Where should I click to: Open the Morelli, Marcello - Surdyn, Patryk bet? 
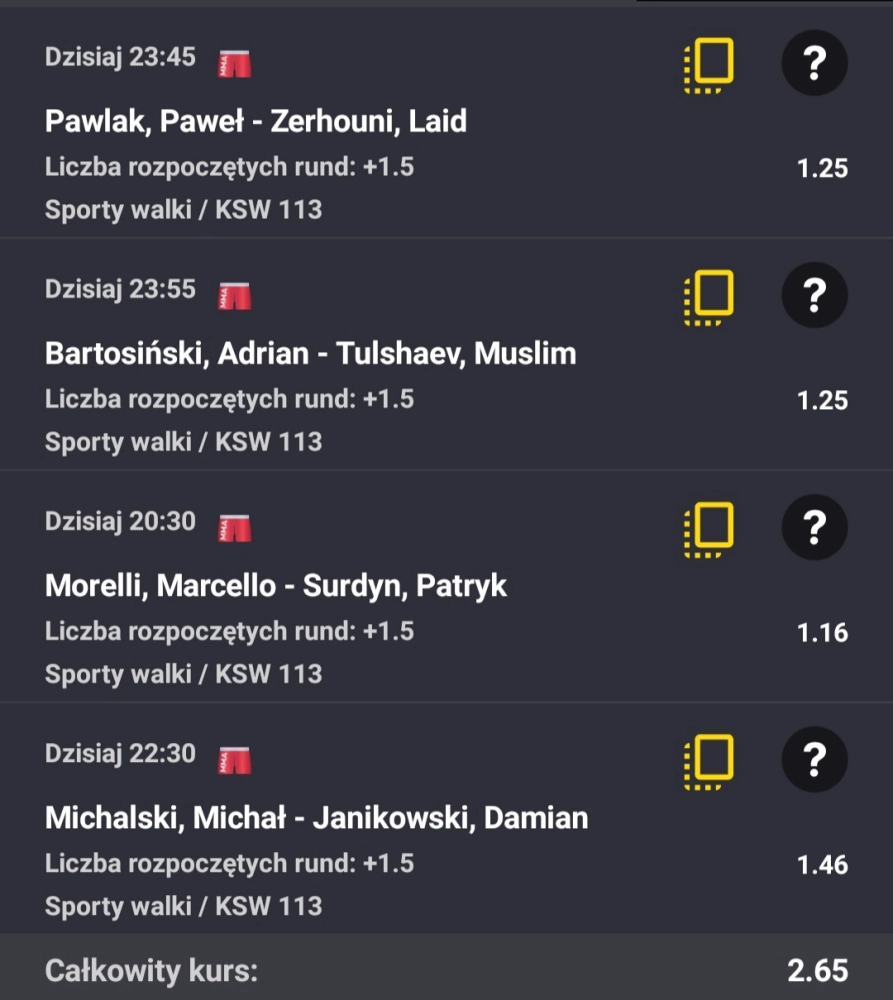(276, 586)
